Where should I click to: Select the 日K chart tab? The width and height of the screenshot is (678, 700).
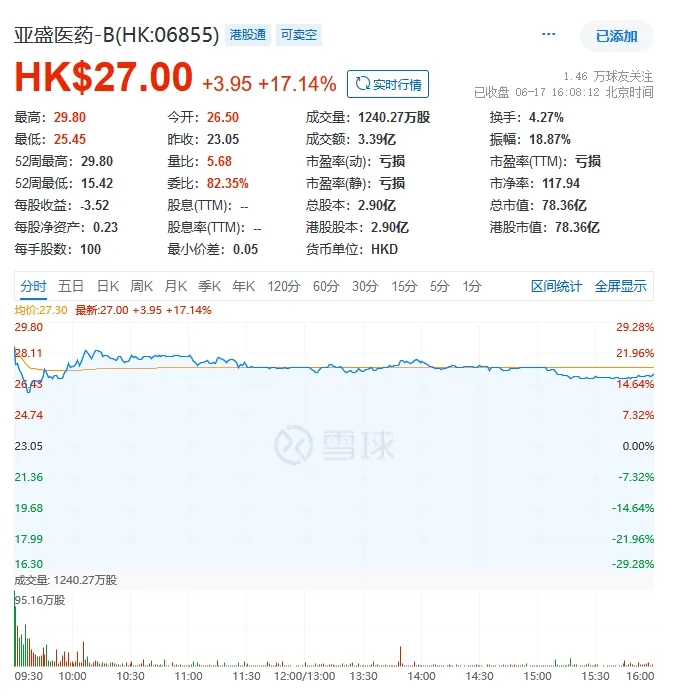pyautogui.click(x=107, y=286)
